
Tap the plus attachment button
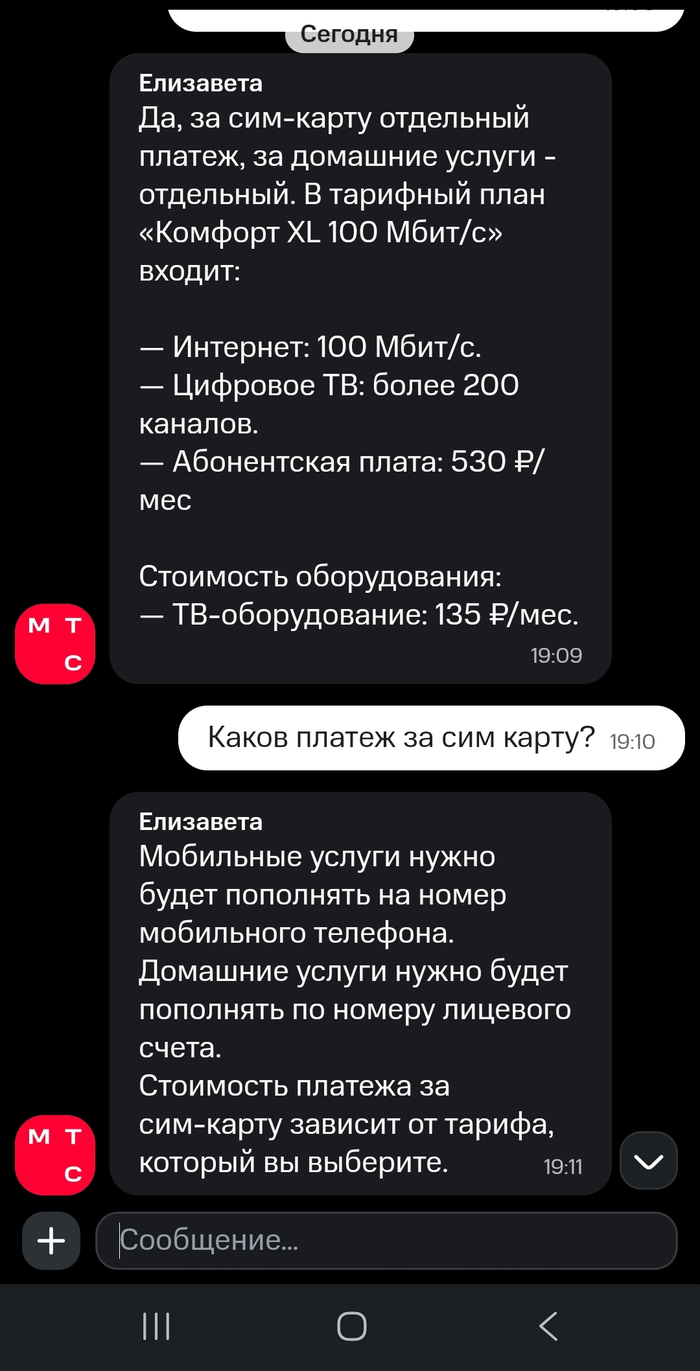click(51, 1241)
